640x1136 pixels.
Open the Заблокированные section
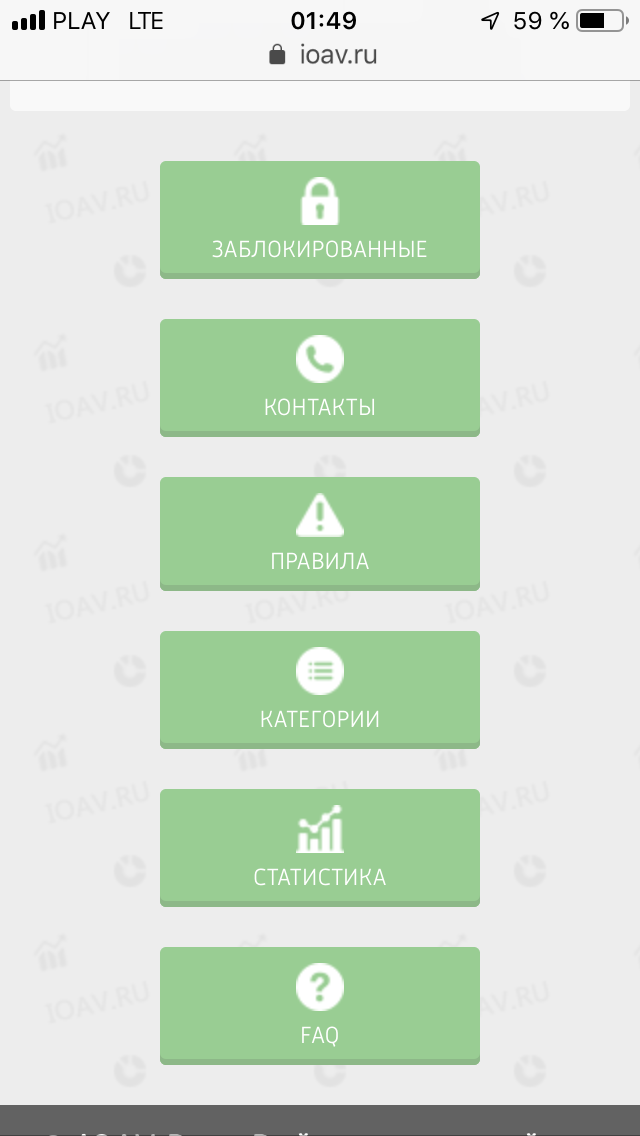[x=319, y=219]
